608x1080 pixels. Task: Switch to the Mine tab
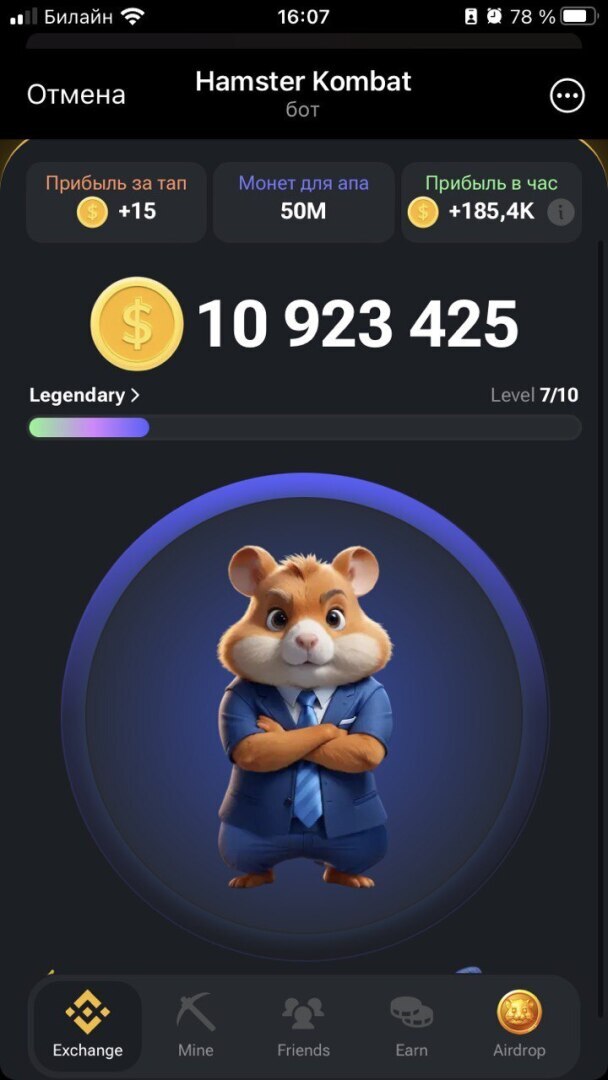point(196,1026)
